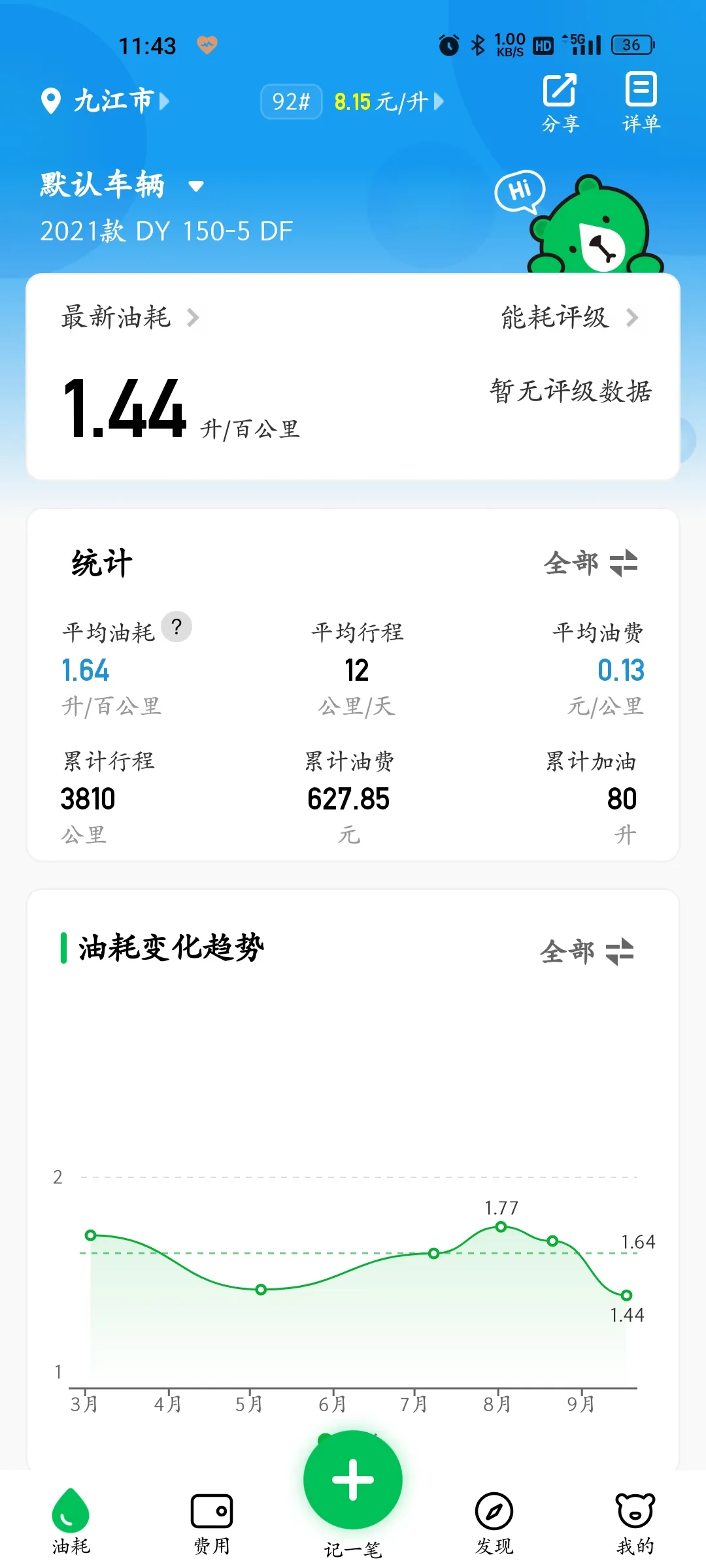Show help for 平均油耗
The height and width of the screenshot is (1568, 706).
pos(176,627)
